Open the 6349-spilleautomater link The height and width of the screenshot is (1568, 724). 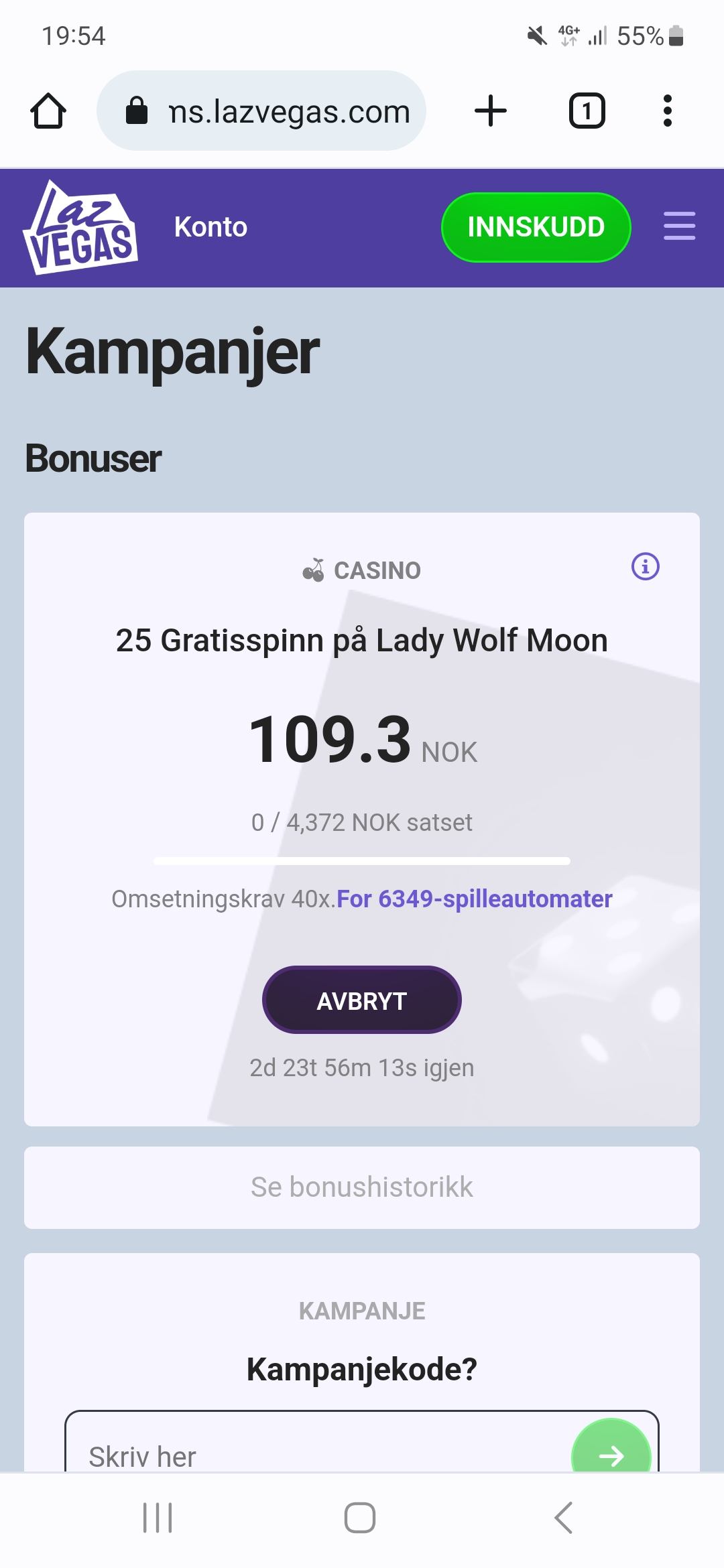[x=474, y=899]
